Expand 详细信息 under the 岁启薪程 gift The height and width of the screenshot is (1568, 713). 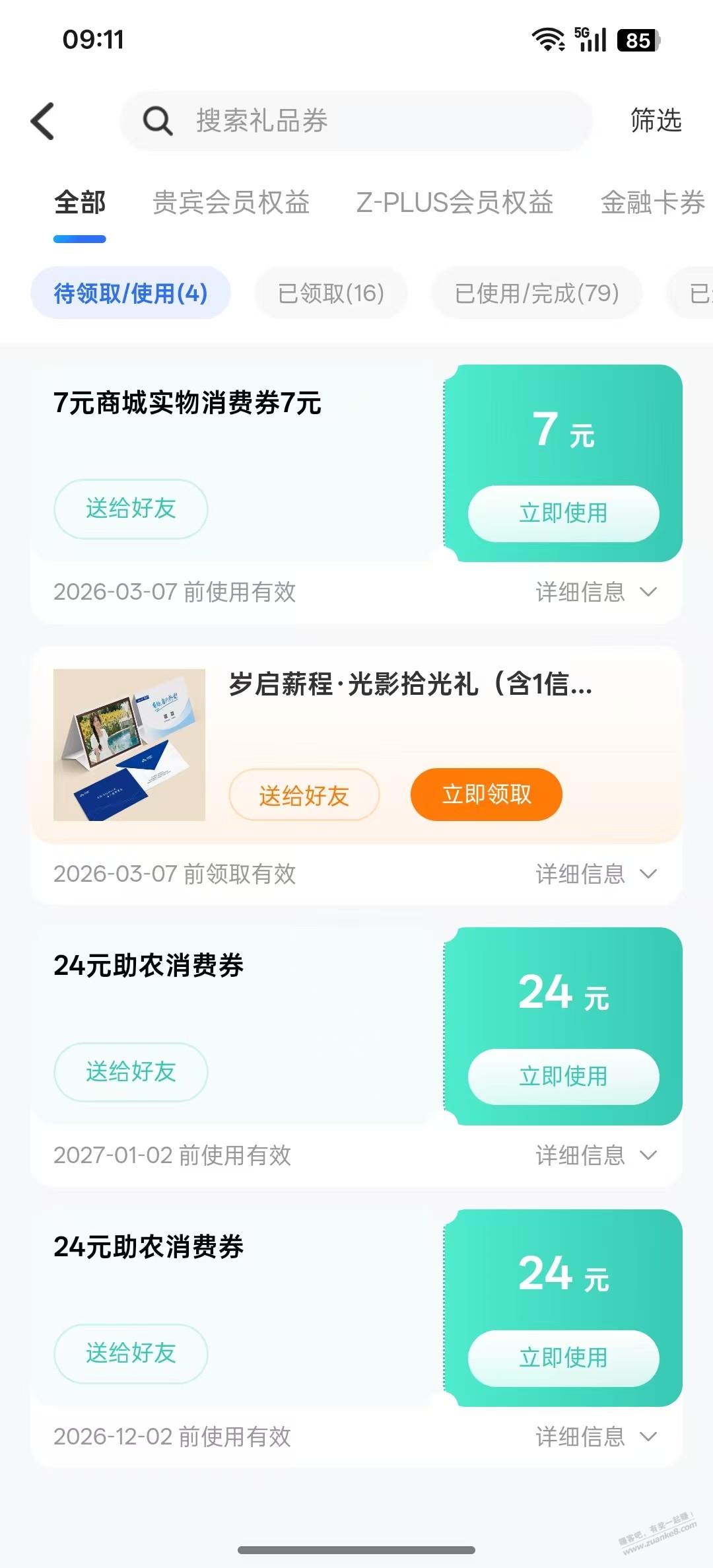(x=596, y=874)
